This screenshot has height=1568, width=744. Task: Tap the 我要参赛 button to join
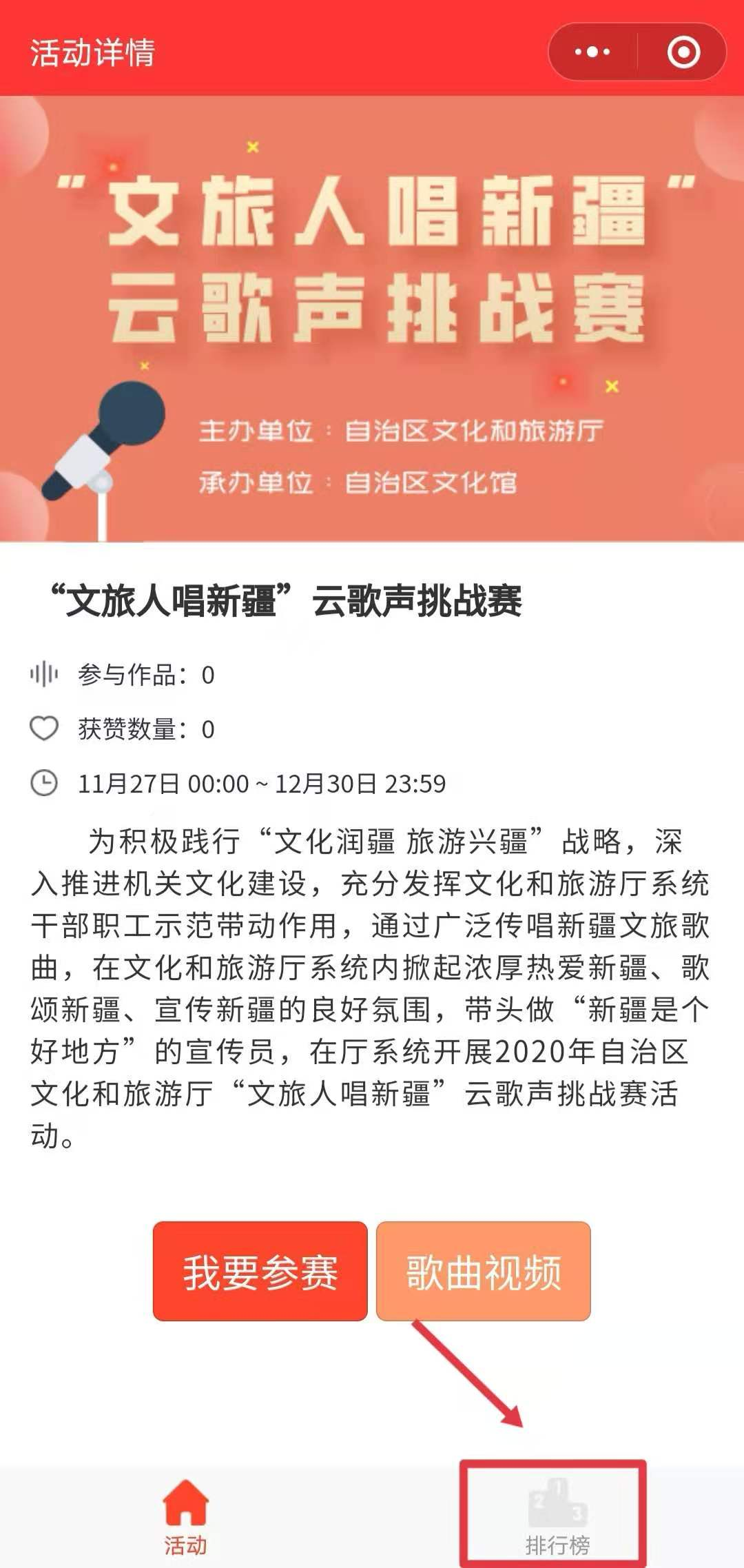point(260,1272)
